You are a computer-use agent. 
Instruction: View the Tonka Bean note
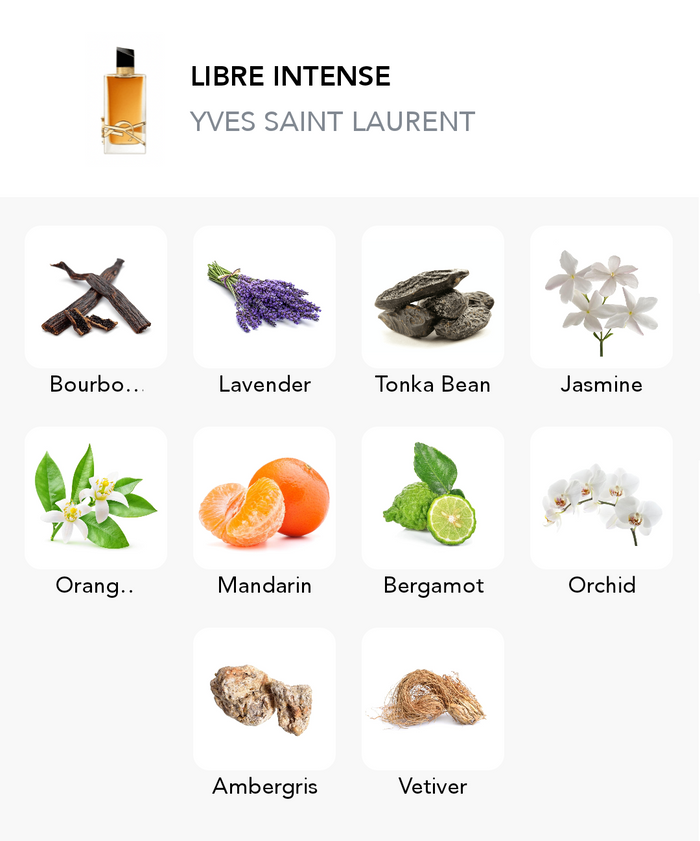(x=433, y=297)
